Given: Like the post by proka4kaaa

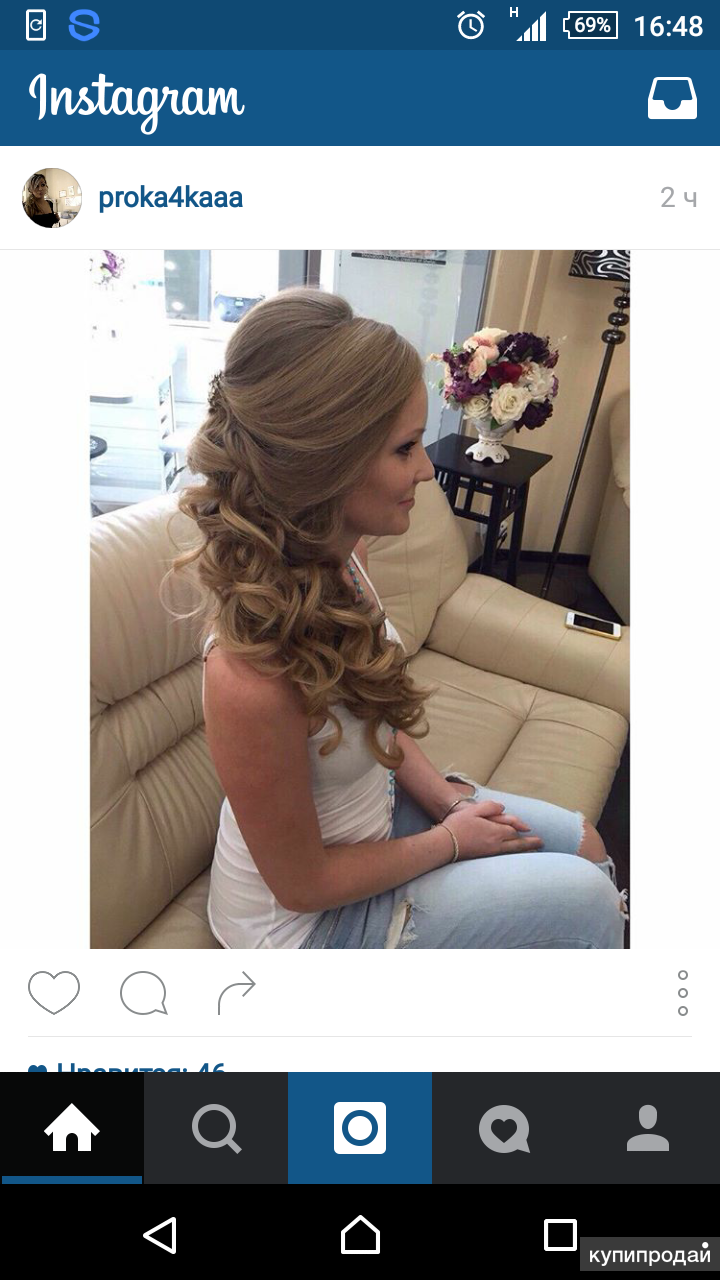Looking at the screenshot, I should pos(53,993).
